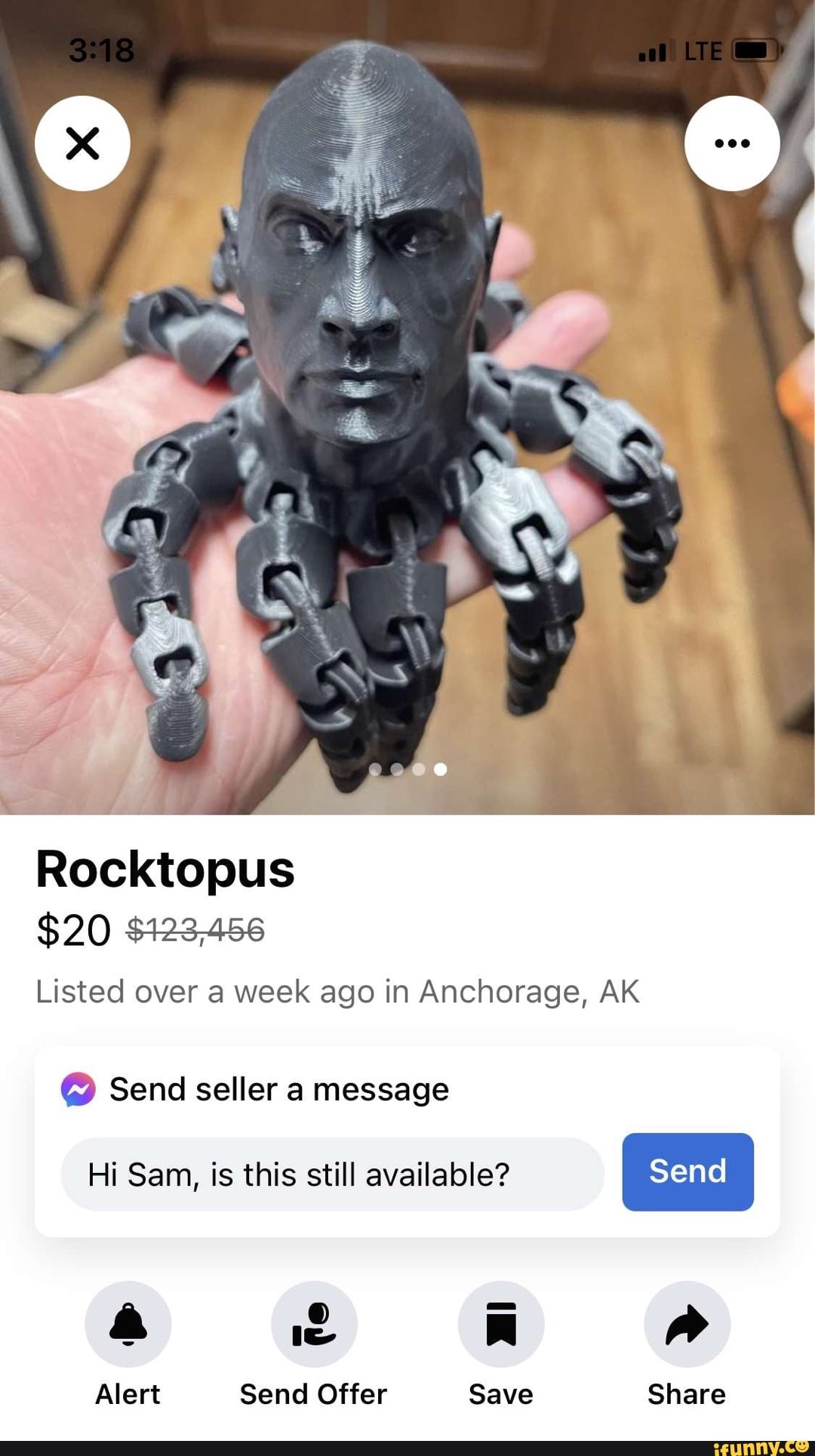This screenshot has width=815, height=1456.
Task: Jump to the last photo via rightmost dot
Action: click(438, 768)
